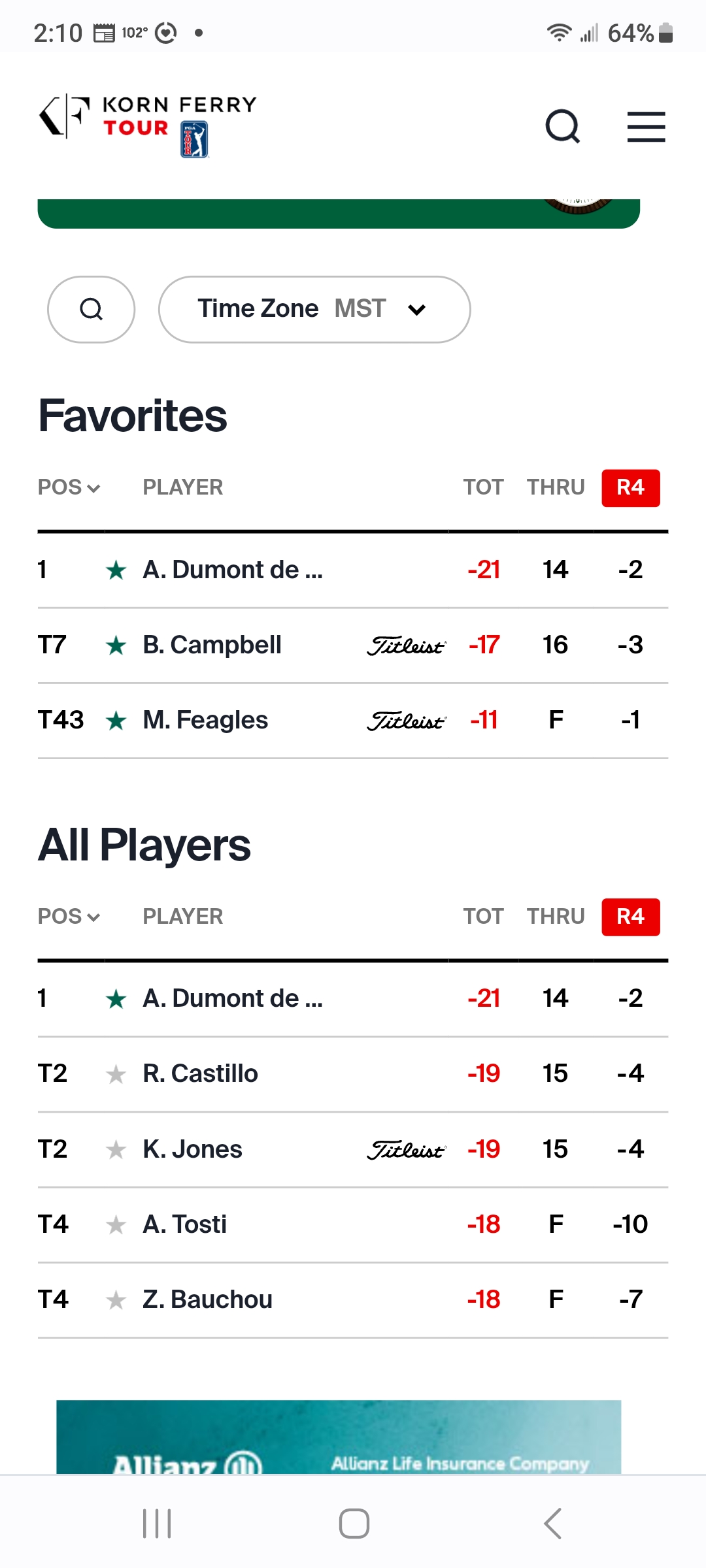Expand the Time Zone MST dropdown
706x1568 pixels.
click(x=314, y=309)
